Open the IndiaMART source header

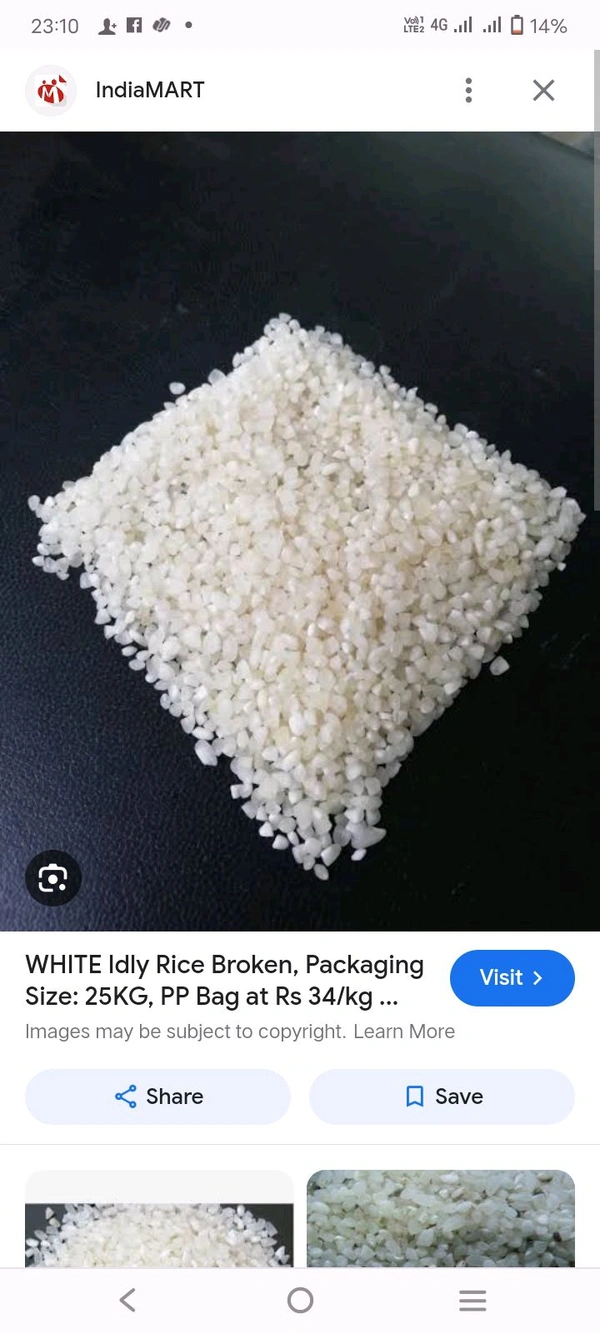[x=150, y=90]
